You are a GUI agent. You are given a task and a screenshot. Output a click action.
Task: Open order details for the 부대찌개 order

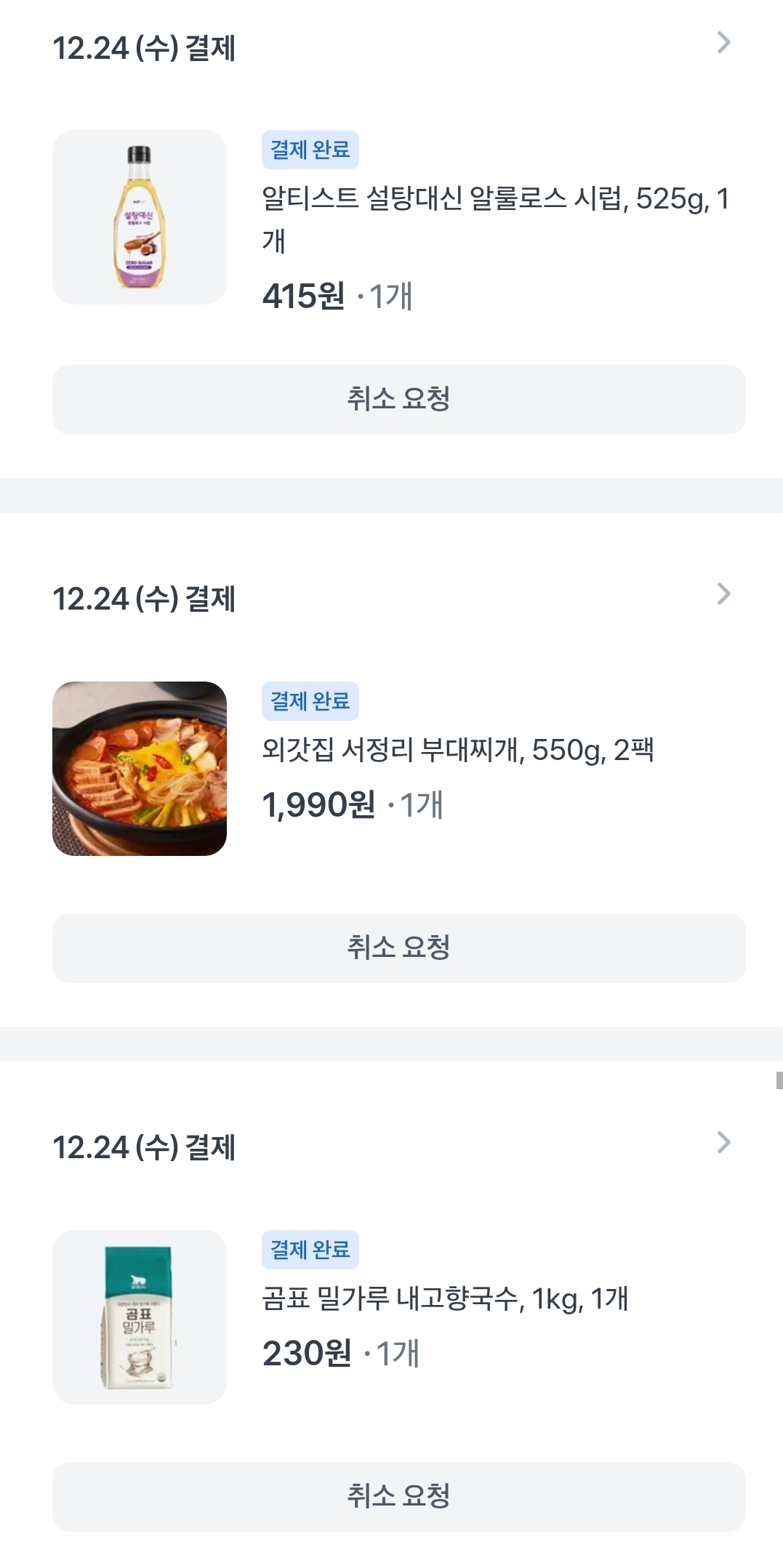[723, 594]
